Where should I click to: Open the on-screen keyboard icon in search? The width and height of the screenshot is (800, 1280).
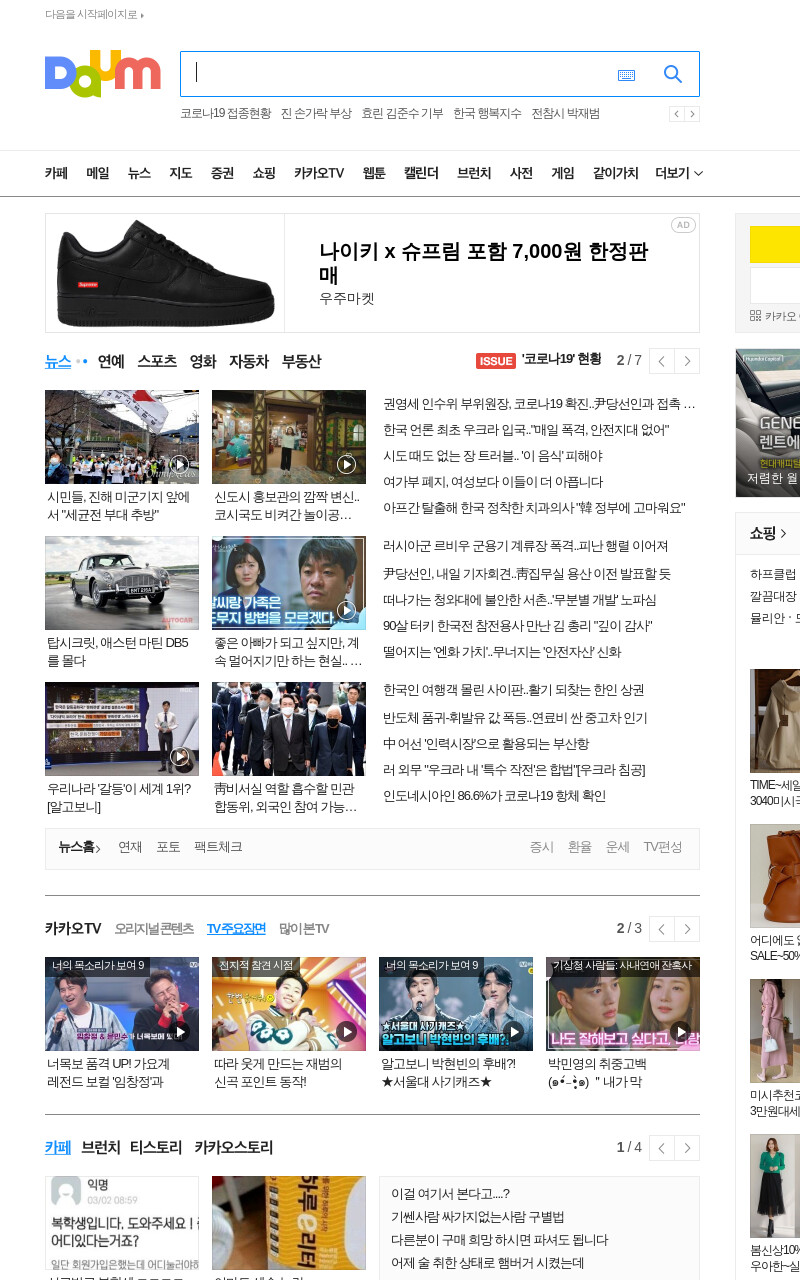627,75
